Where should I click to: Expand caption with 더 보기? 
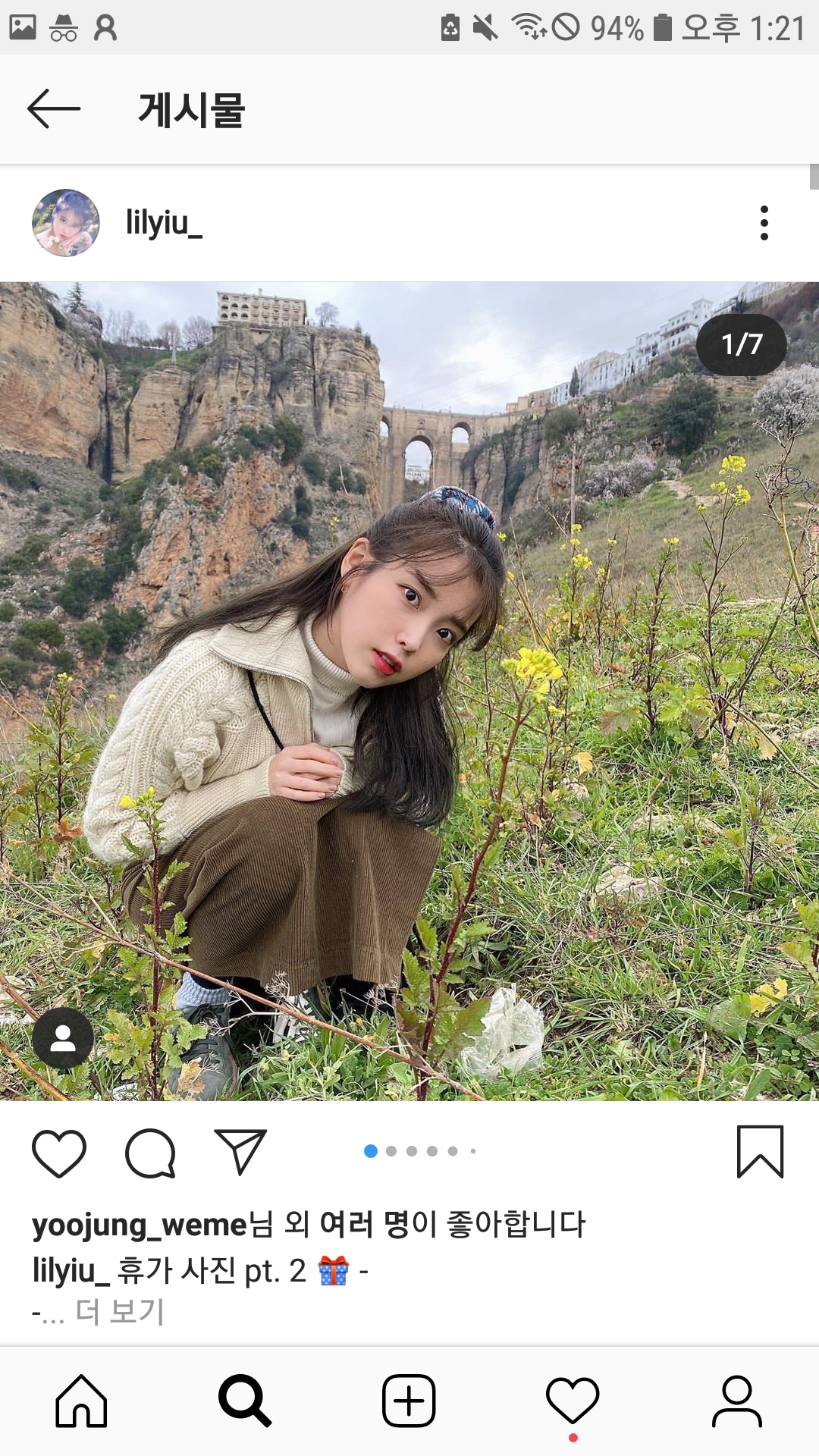(x=120, y=1312)
